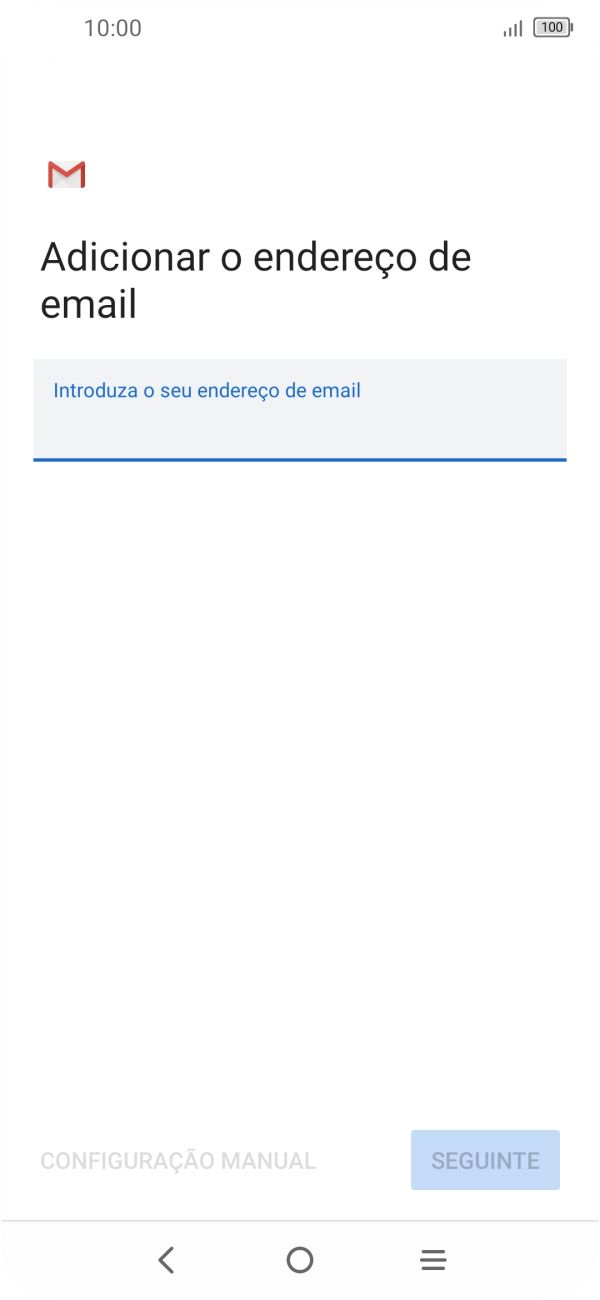Open the recent apps menu
The image size is (600, 1300).
coord(433,1260)
